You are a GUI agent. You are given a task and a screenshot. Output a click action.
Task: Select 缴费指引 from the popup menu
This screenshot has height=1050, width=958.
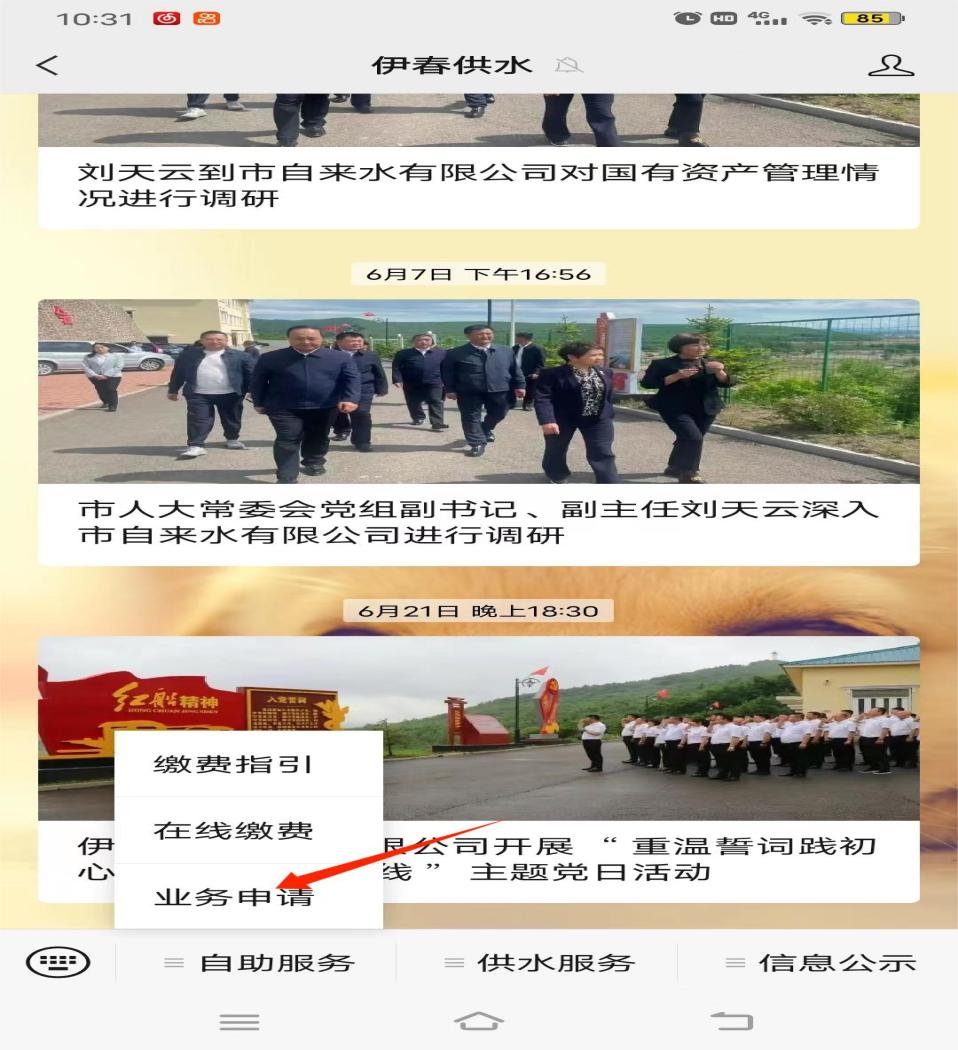pos(234,765)
